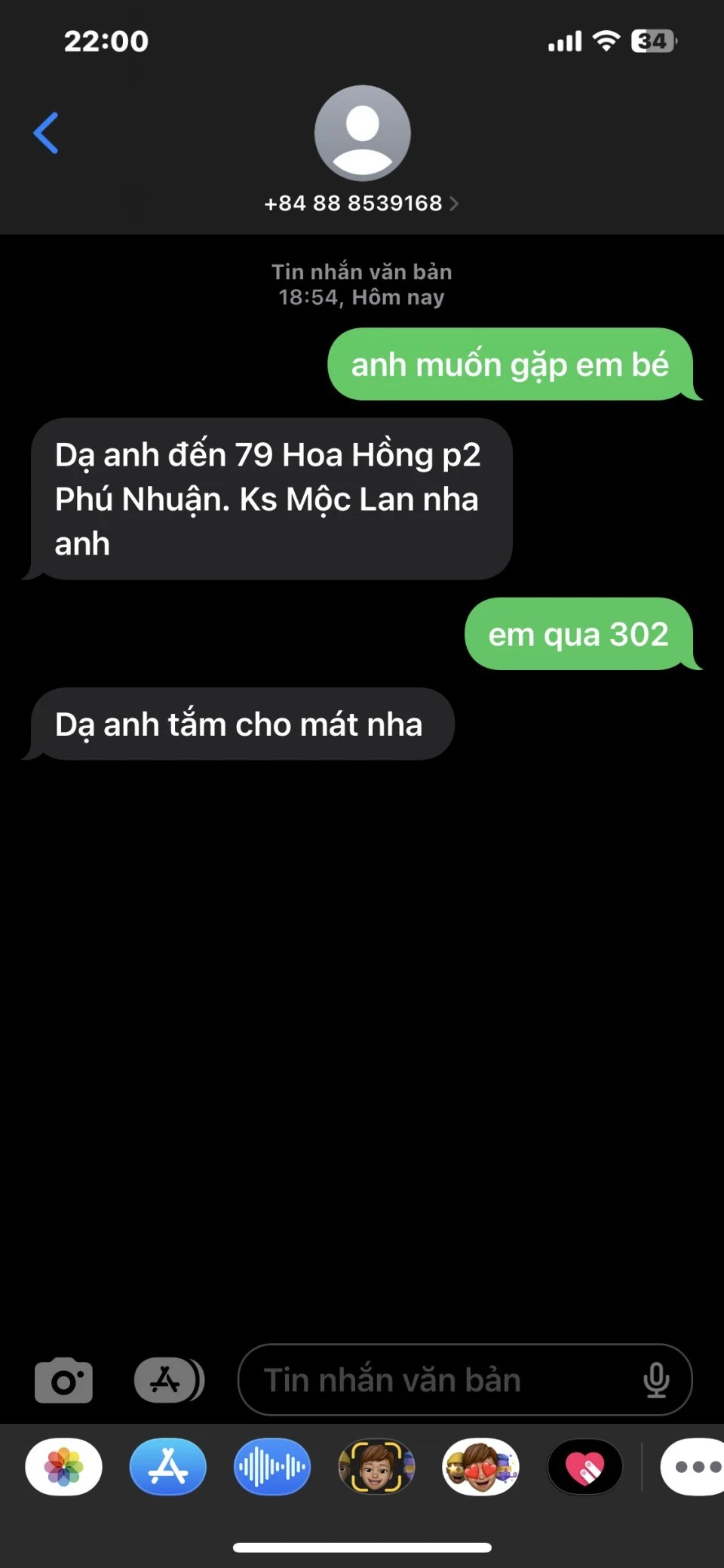Open the App Store iMessage app
Image resolution: width=724 pixels, height=1568 pixels.
(168, 1467)
